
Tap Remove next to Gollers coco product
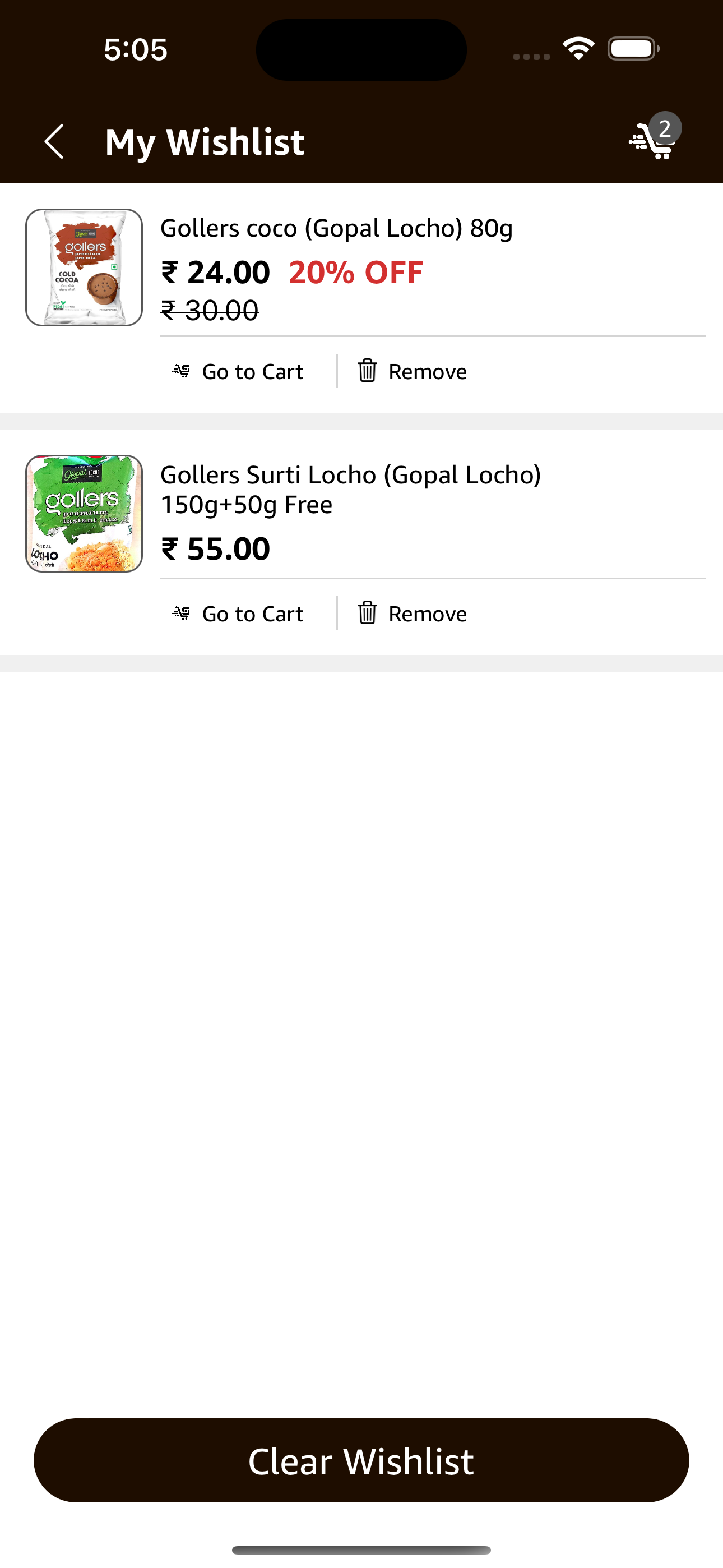coord(427,371)
